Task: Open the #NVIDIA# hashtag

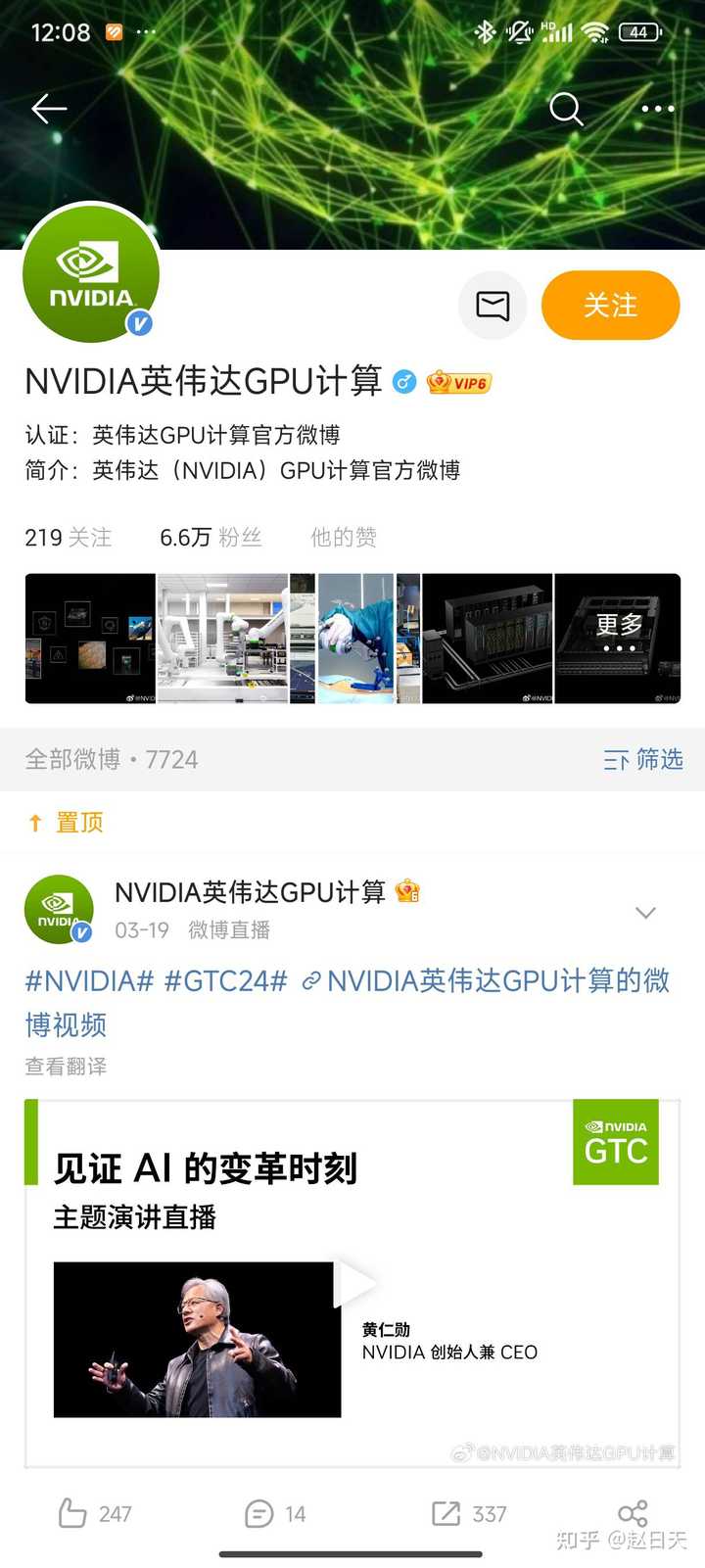Action: (89, 980)
